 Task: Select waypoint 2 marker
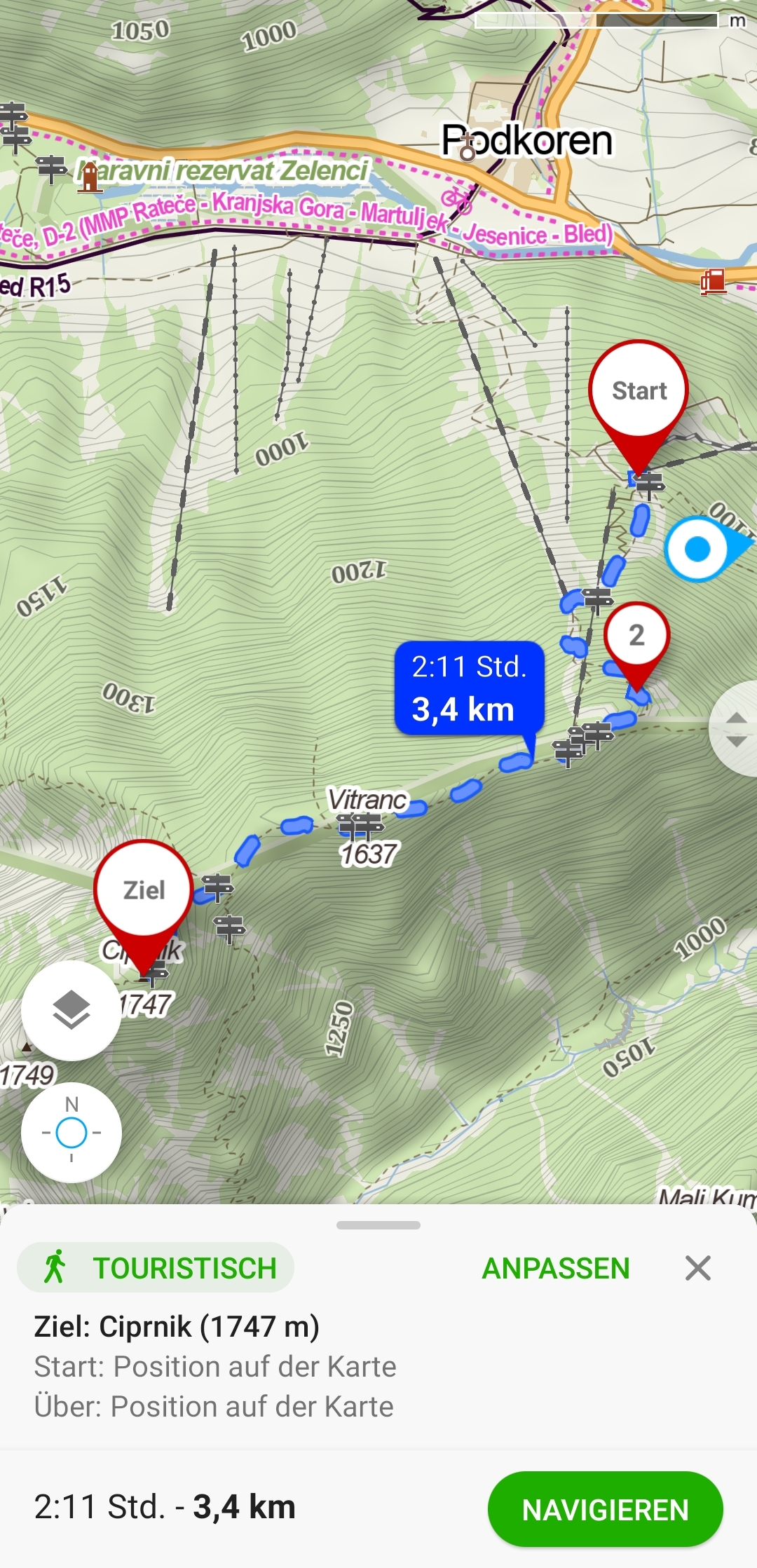[x=636, y=635]
